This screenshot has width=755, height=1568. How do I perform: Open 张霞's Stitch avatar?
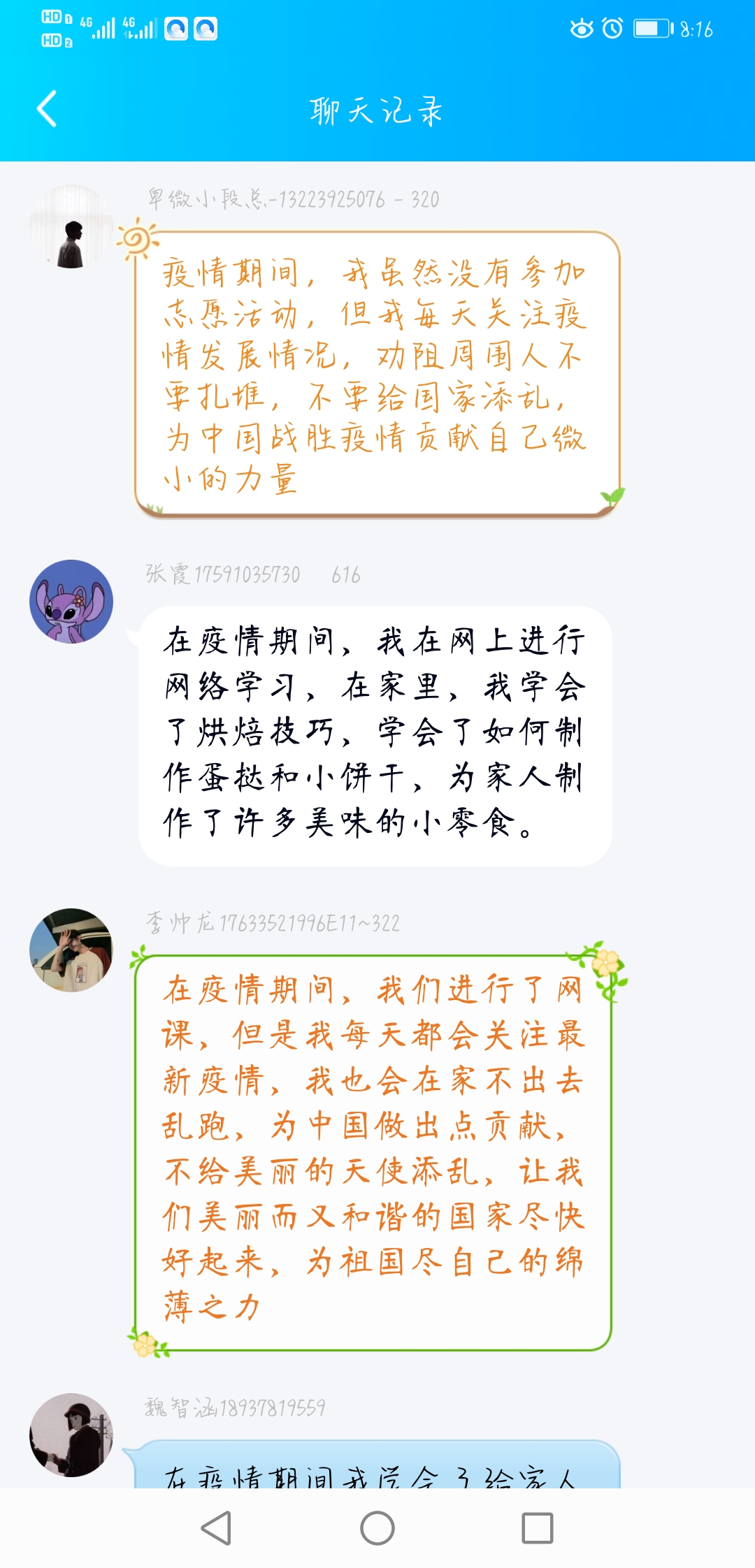[x=71, y=602]
